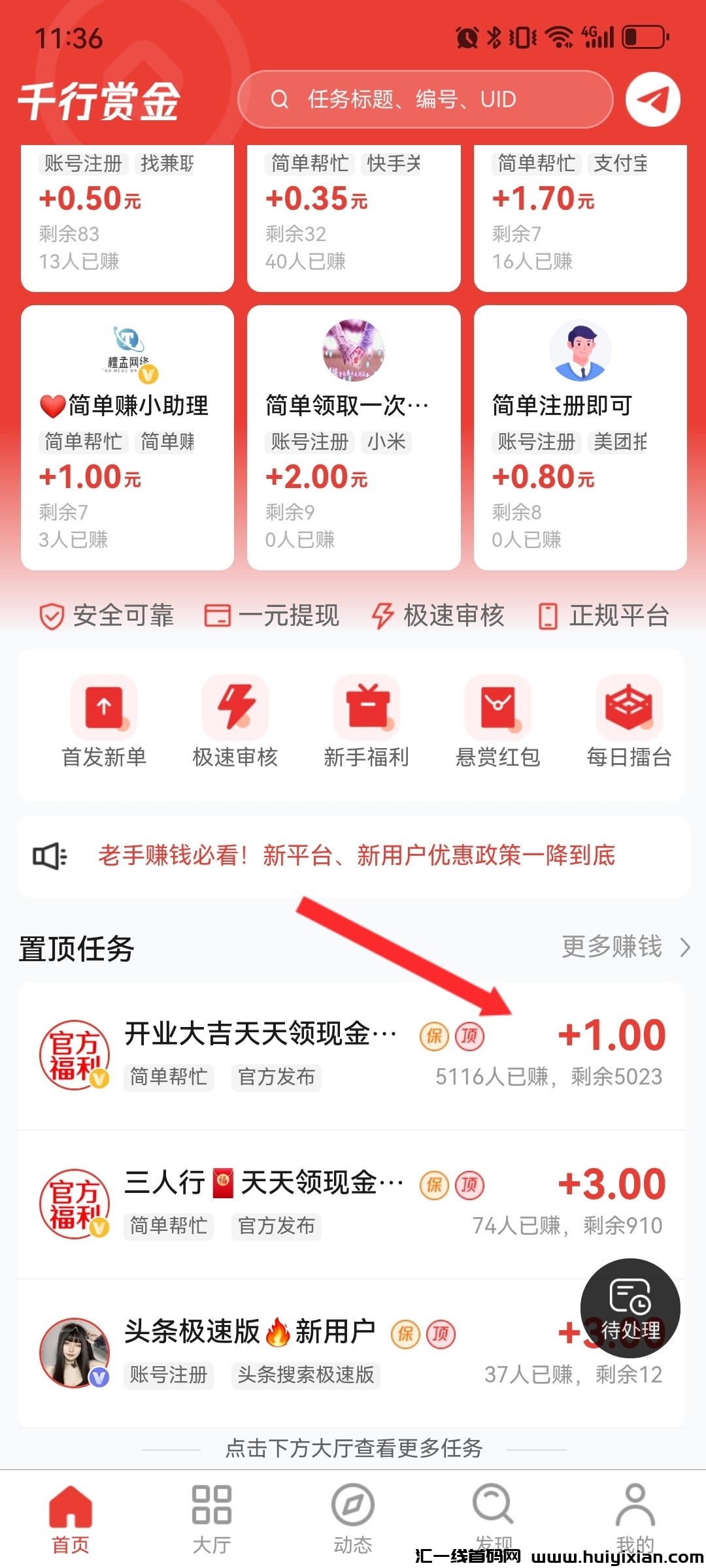Open the 简单注册即可 task card
This screenshot has width=706, height=1568.
[x=580, y=438]
